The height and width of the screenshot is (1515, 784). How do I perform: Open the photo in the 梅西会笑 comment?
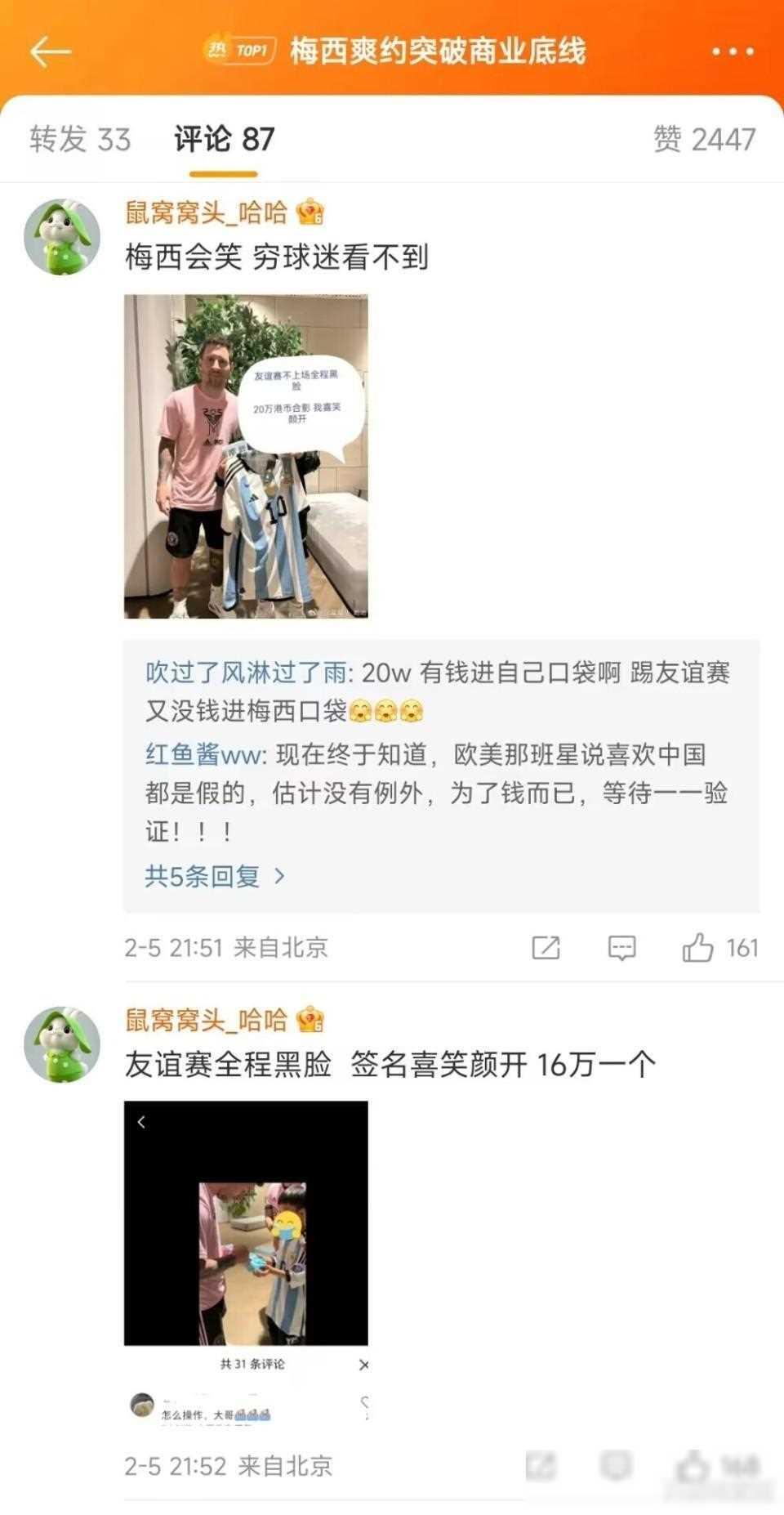coord(246,456)
